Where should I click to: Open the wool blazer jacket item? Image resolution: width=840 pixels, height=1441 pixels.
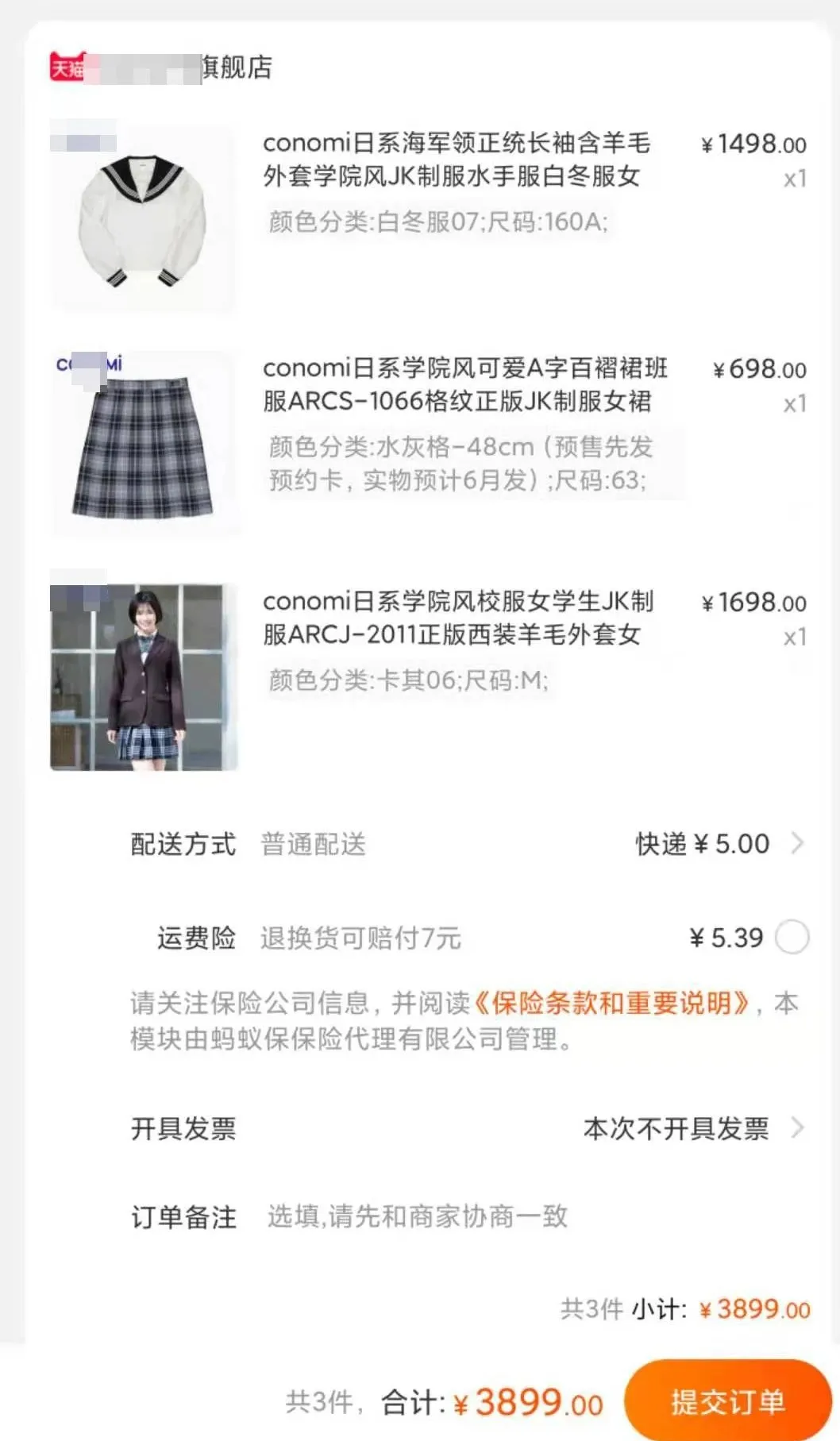[x=429, y=676]
